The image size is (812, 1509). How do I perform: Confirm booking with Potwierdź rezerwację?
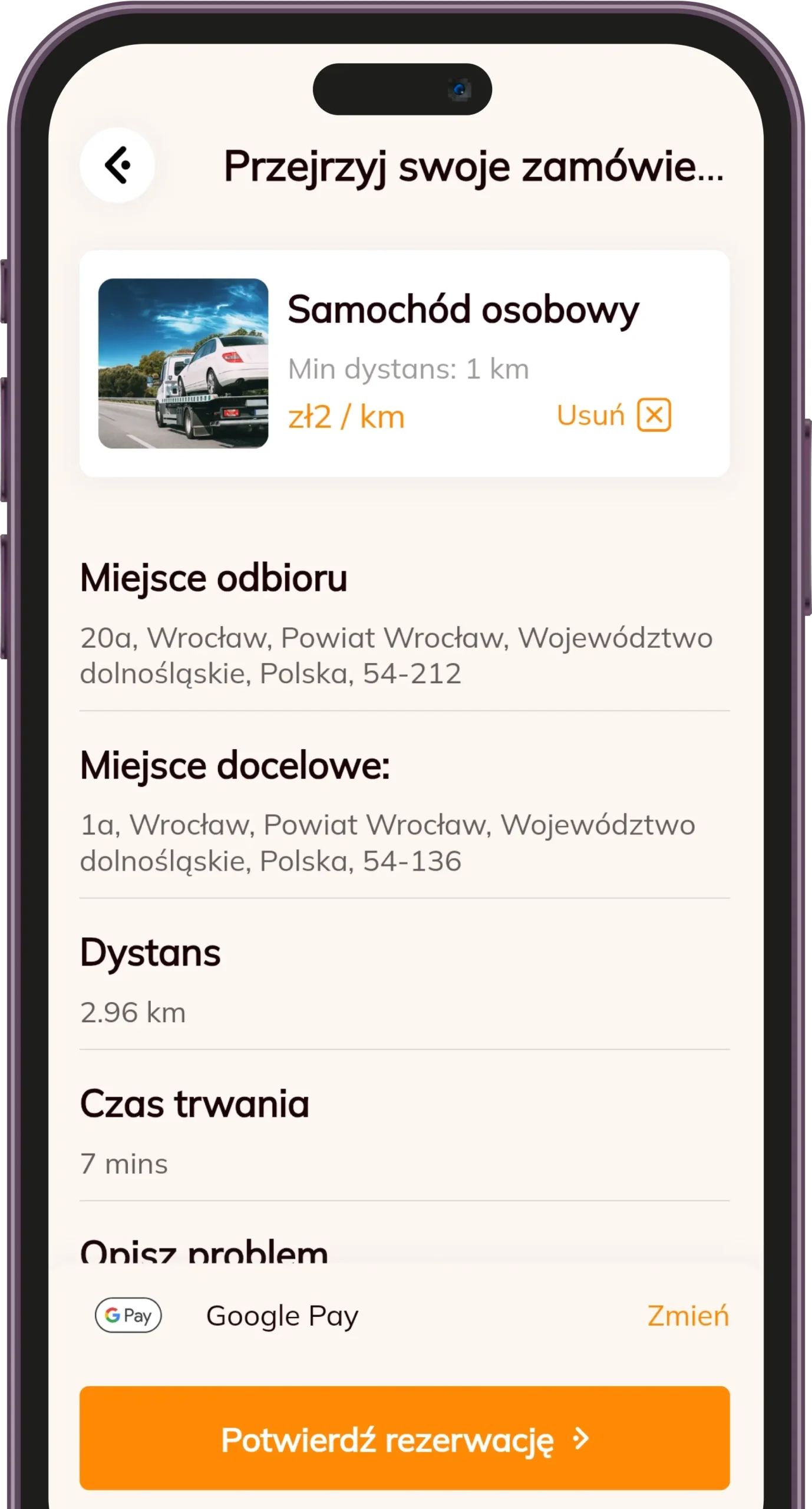(x=404, y=1439)
